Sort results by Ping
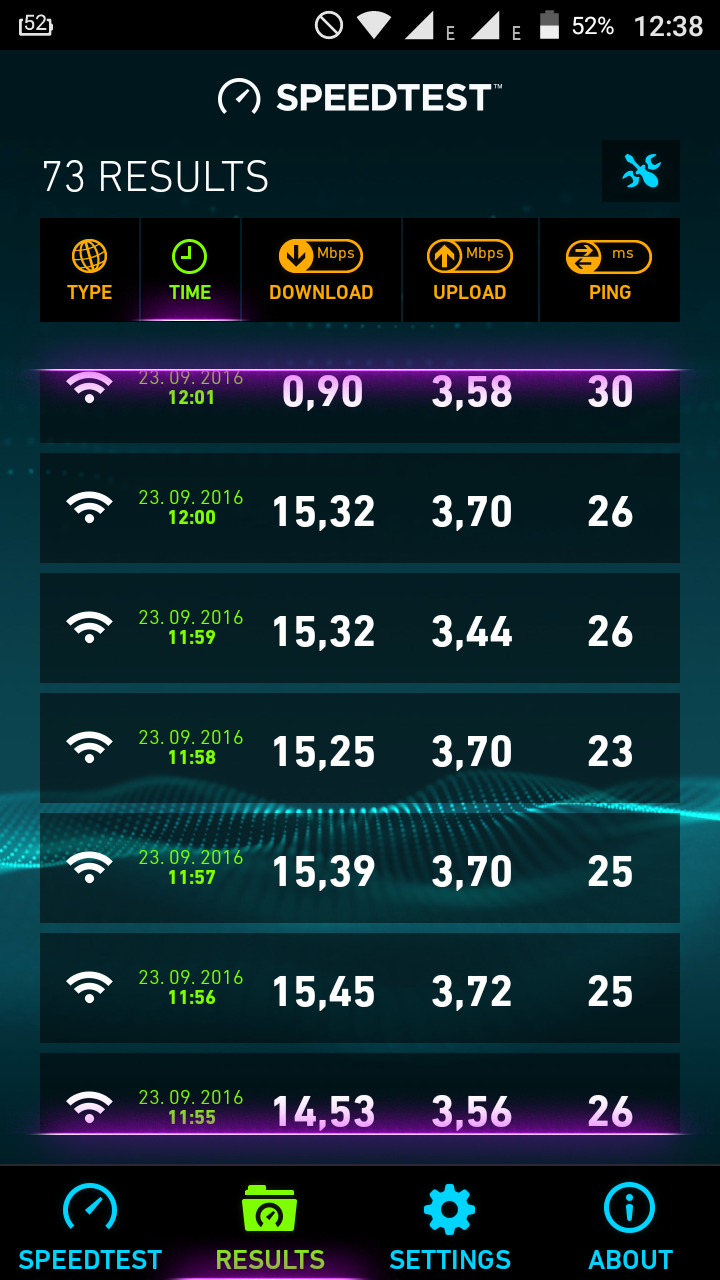720x1280 pixels. click(x=609, y=270)
